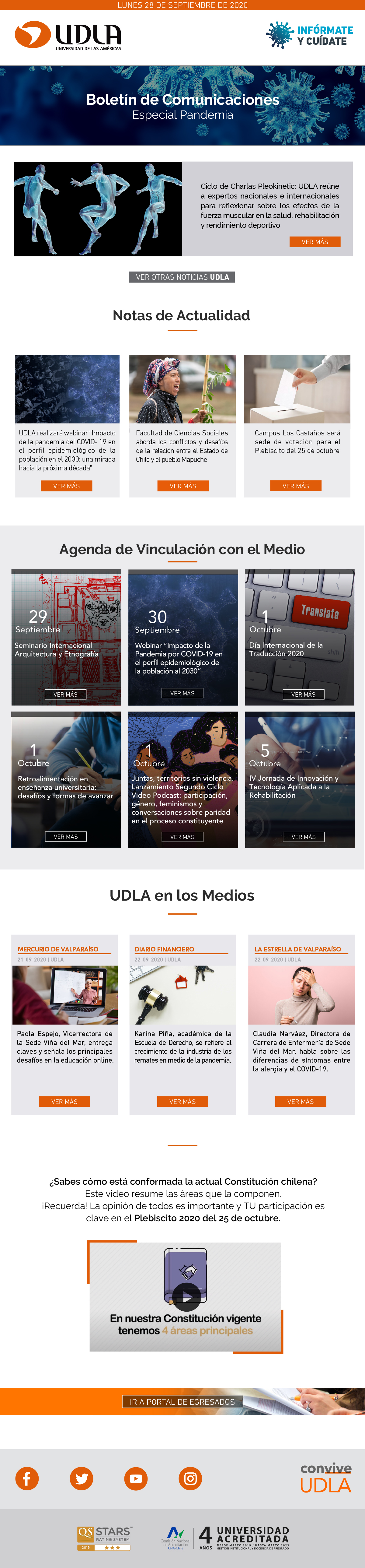The height and width of the screenshot is (1568, 365).
Task: Open VER MÁS for La Estrella de Valparaíso
Action: (301, 1102)
